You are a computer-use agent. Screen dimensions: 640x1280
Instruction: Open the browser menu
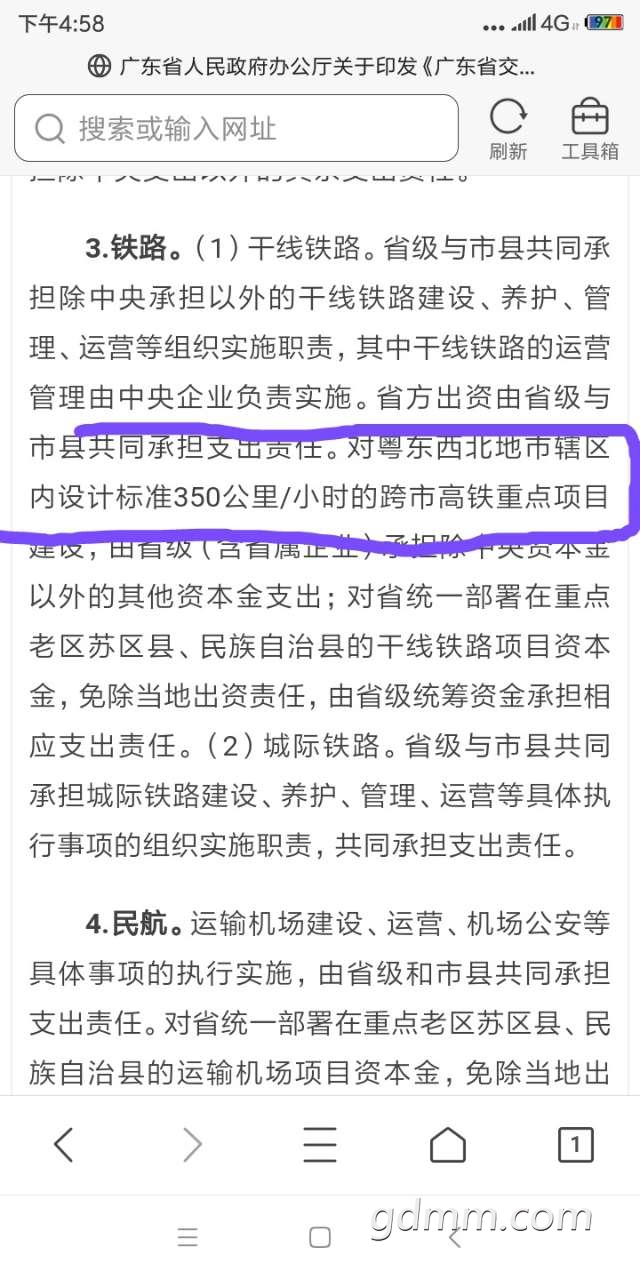pos(320,1144)
